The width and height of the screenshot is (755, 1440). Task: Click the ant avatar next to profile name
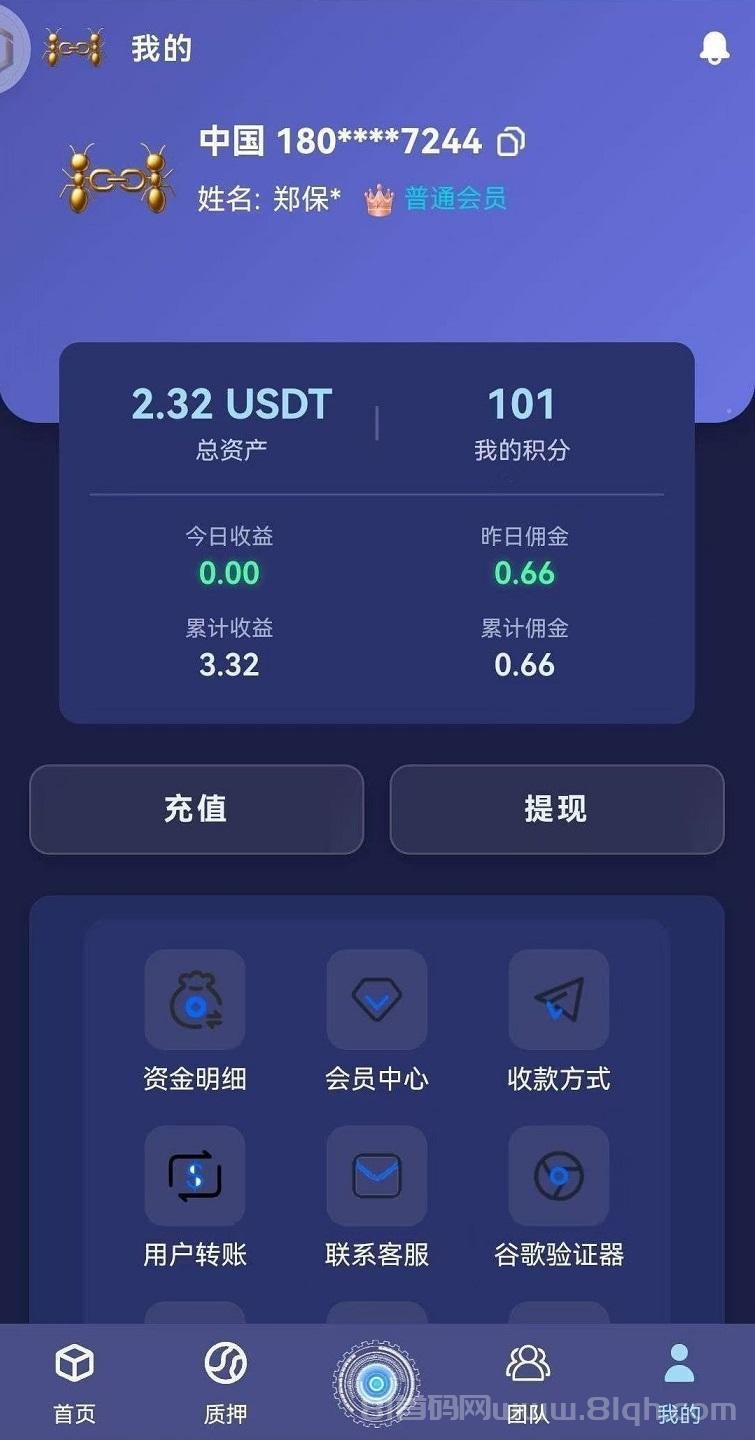[115, 175]
